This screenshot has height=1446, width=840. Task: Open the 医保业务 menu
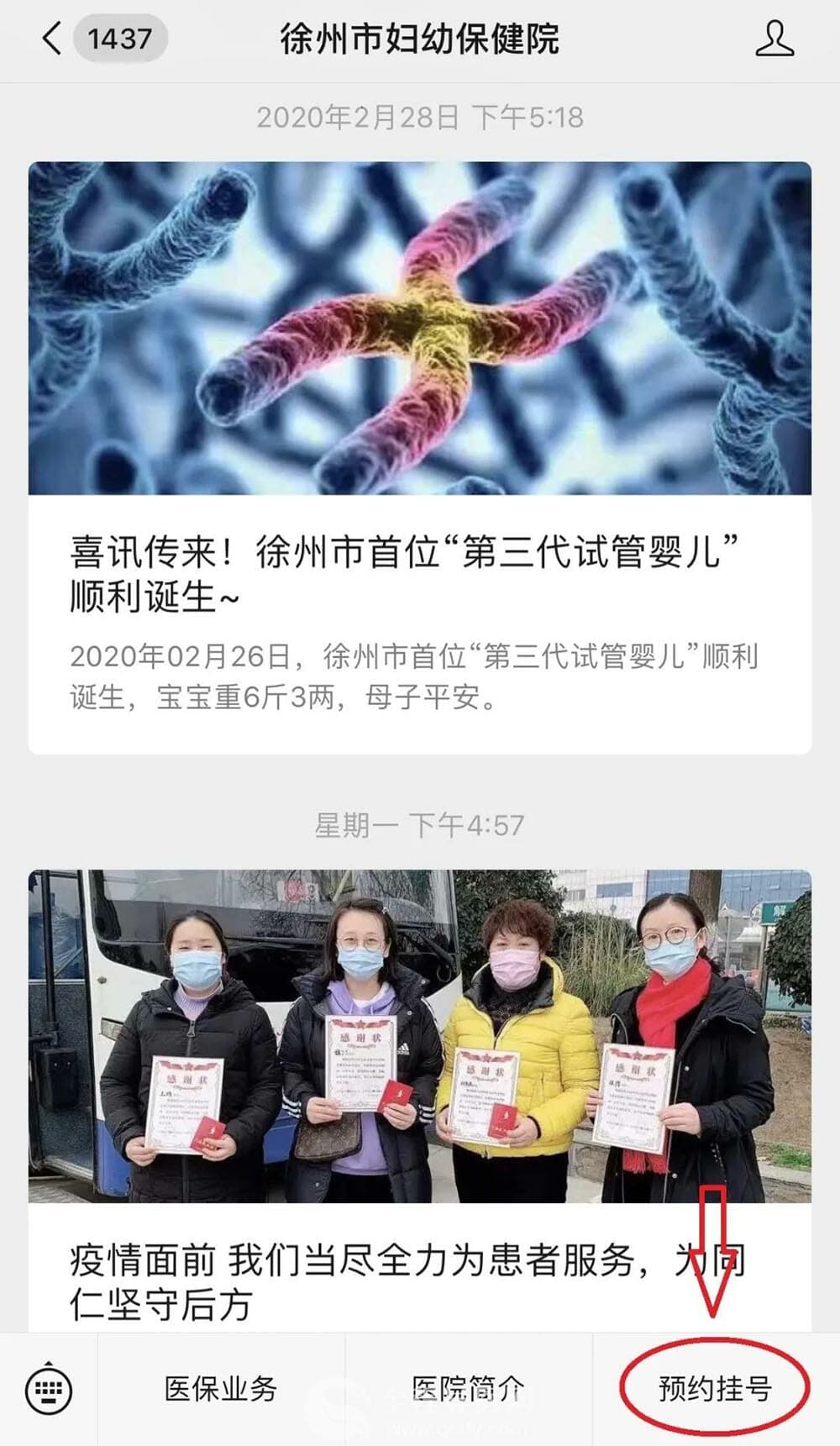221,1389
